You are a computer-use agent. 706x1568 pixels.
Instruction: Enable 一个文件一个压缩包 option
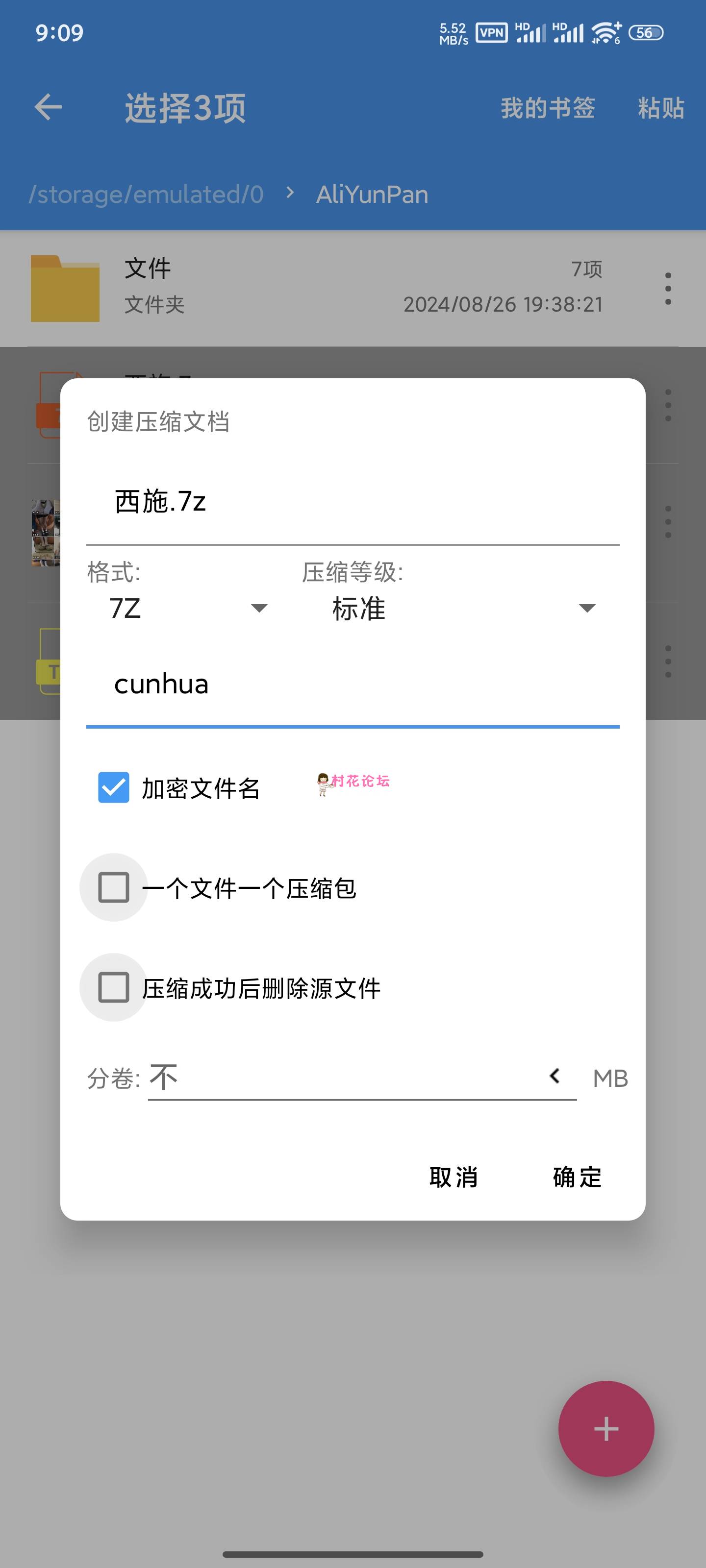point(114,887)
